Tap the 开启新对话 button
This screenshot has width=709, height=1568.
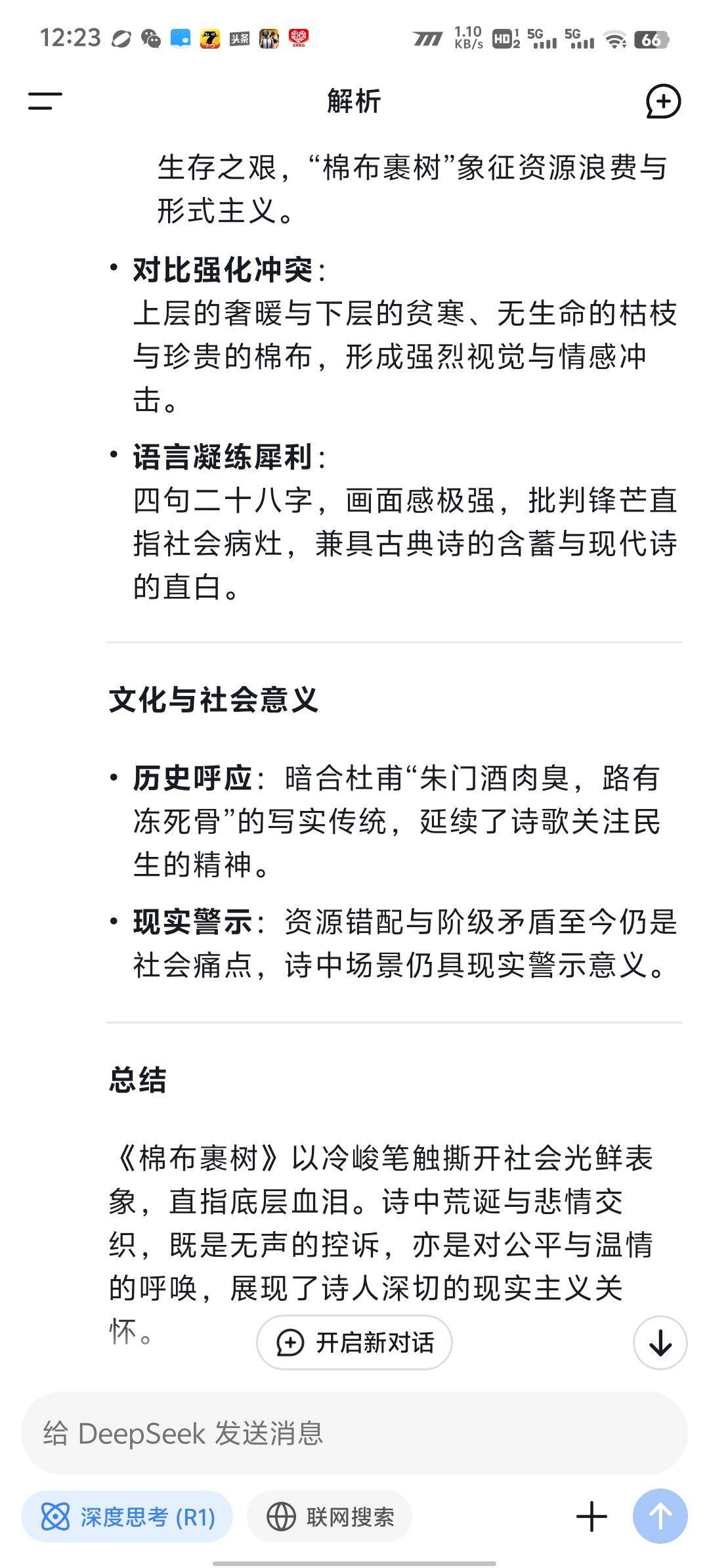(x=354, y=1342)
